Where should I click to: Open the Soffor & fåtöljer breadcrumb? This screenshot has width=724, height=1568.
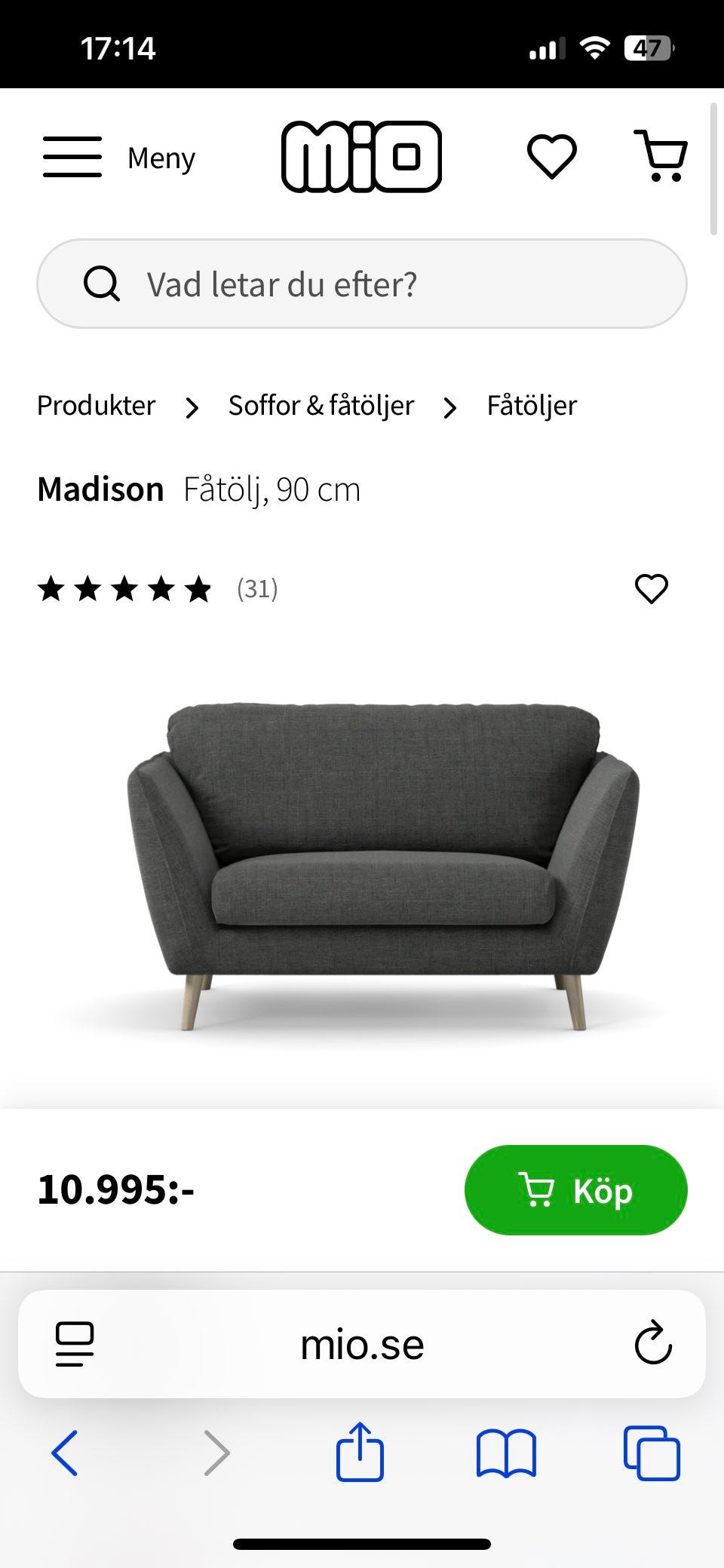tap(321, 406)
